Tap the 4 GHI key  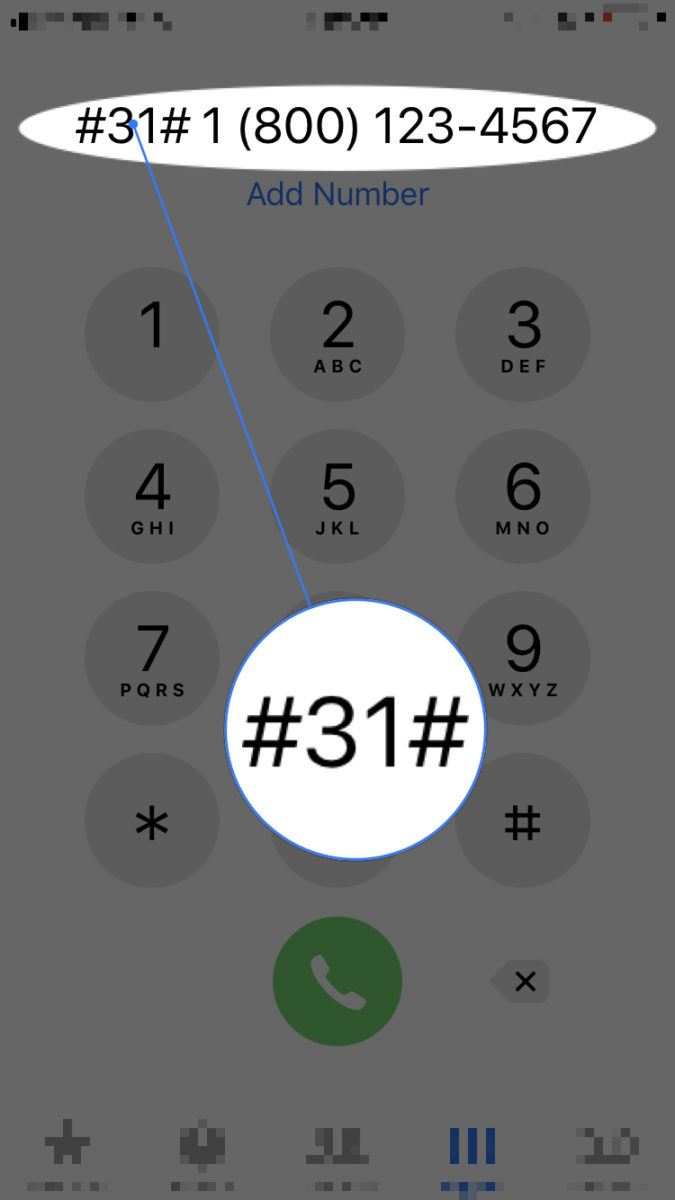[152, 497]
